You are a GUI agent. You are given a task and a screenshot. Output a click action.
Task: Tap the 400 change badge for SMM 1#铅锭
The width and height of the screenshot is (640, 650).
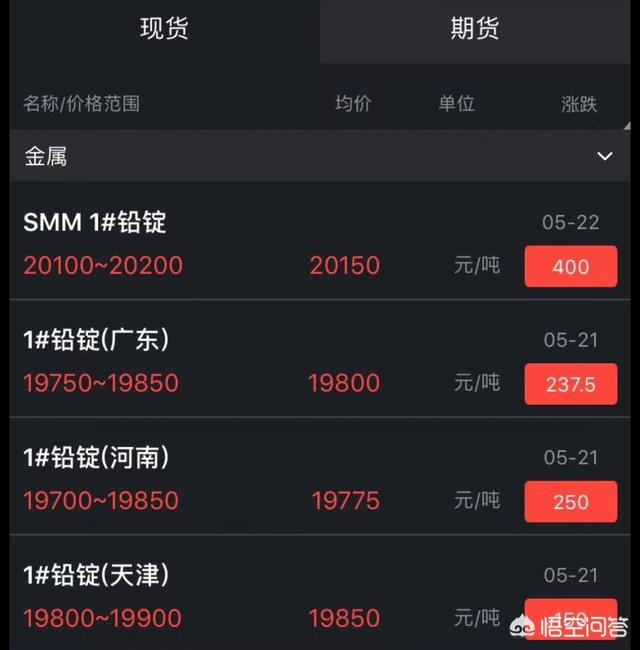pyautogui.click(x=571, y=267)
